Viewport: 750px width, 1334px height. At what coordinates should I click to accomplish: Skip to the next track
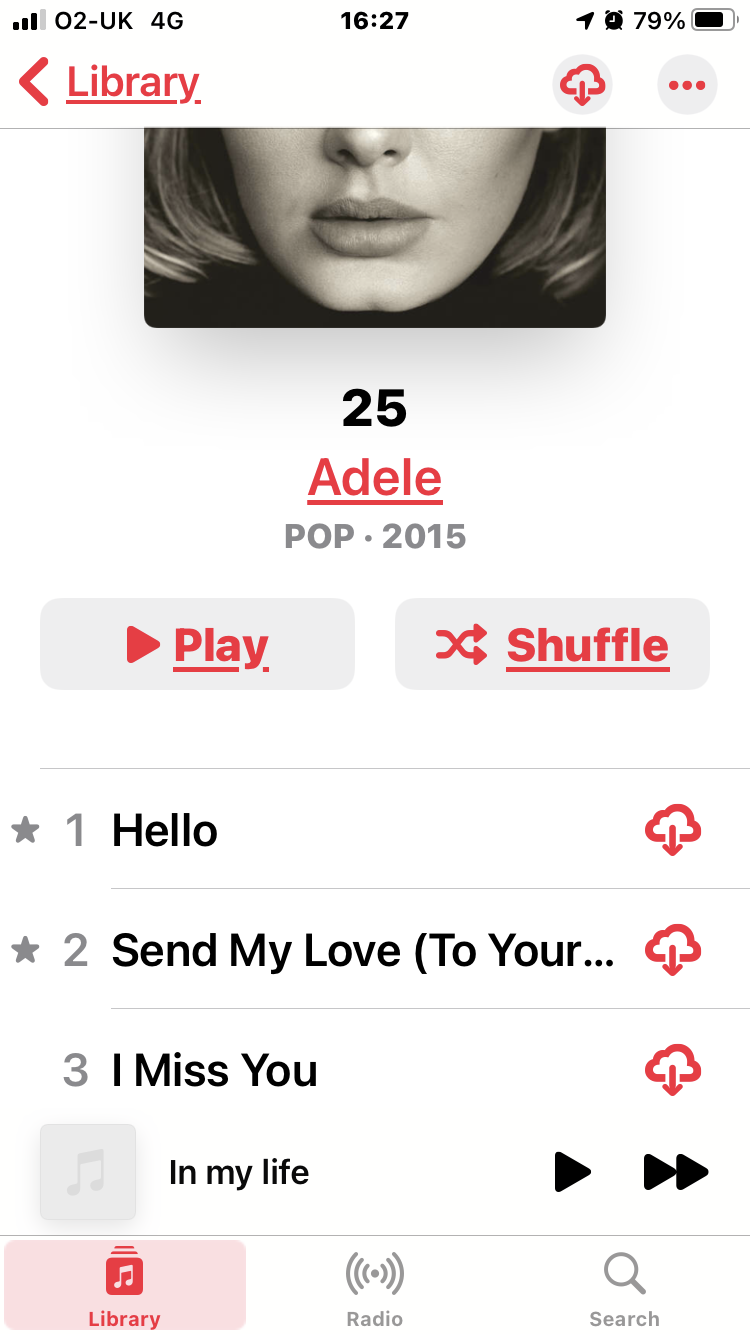point(676,1171)
